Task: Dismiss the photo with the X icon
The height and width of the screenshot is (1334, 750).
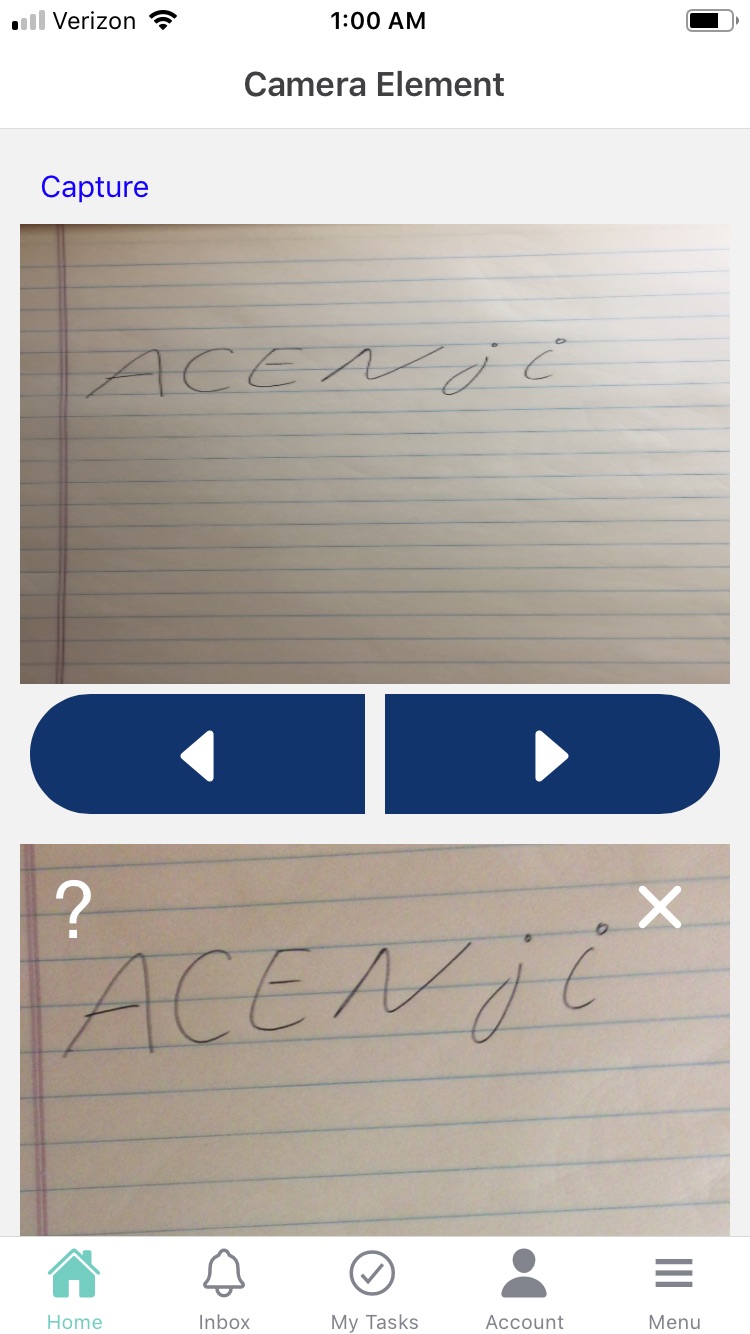Action: tap(660, 907)
